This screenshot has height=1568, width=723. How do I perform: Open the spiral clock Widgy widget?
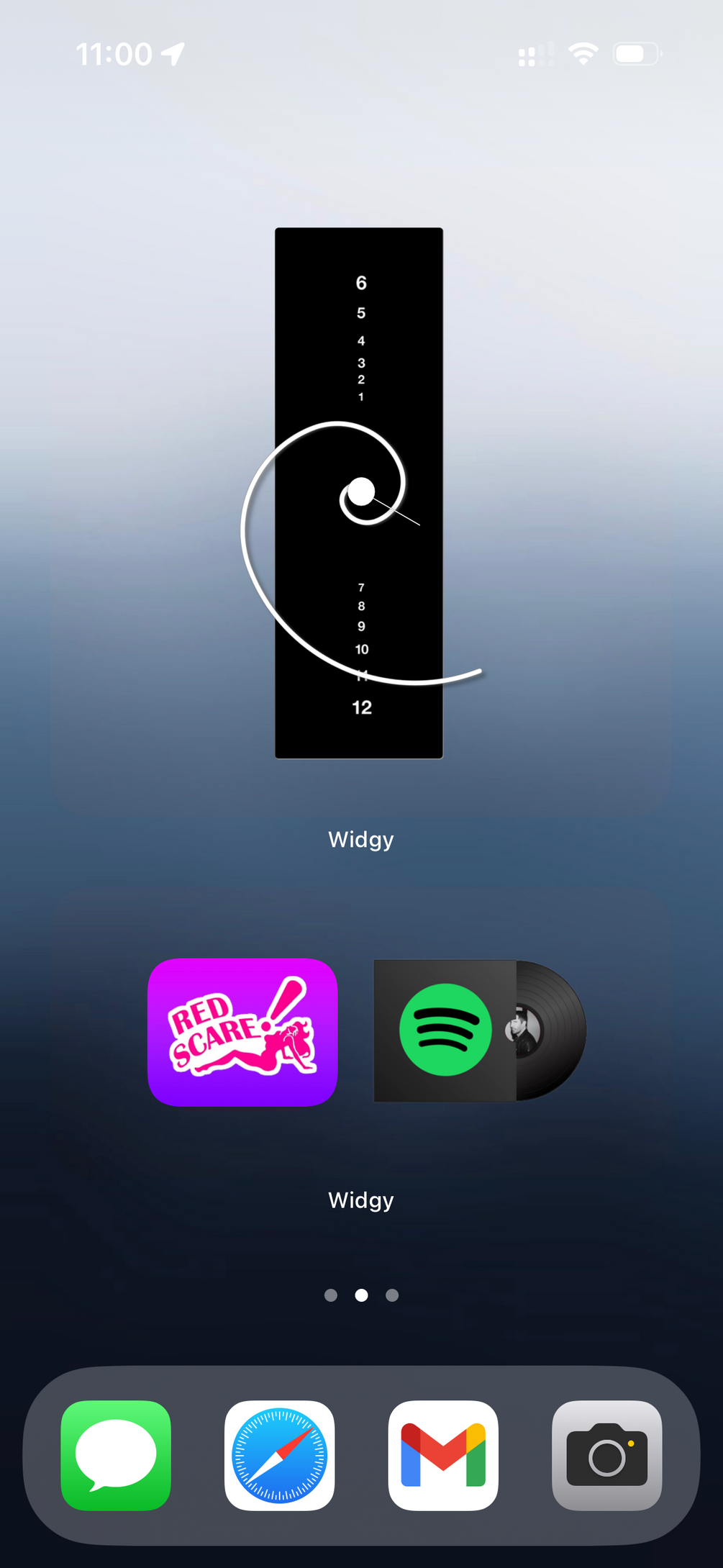click(x=359, y=493)
